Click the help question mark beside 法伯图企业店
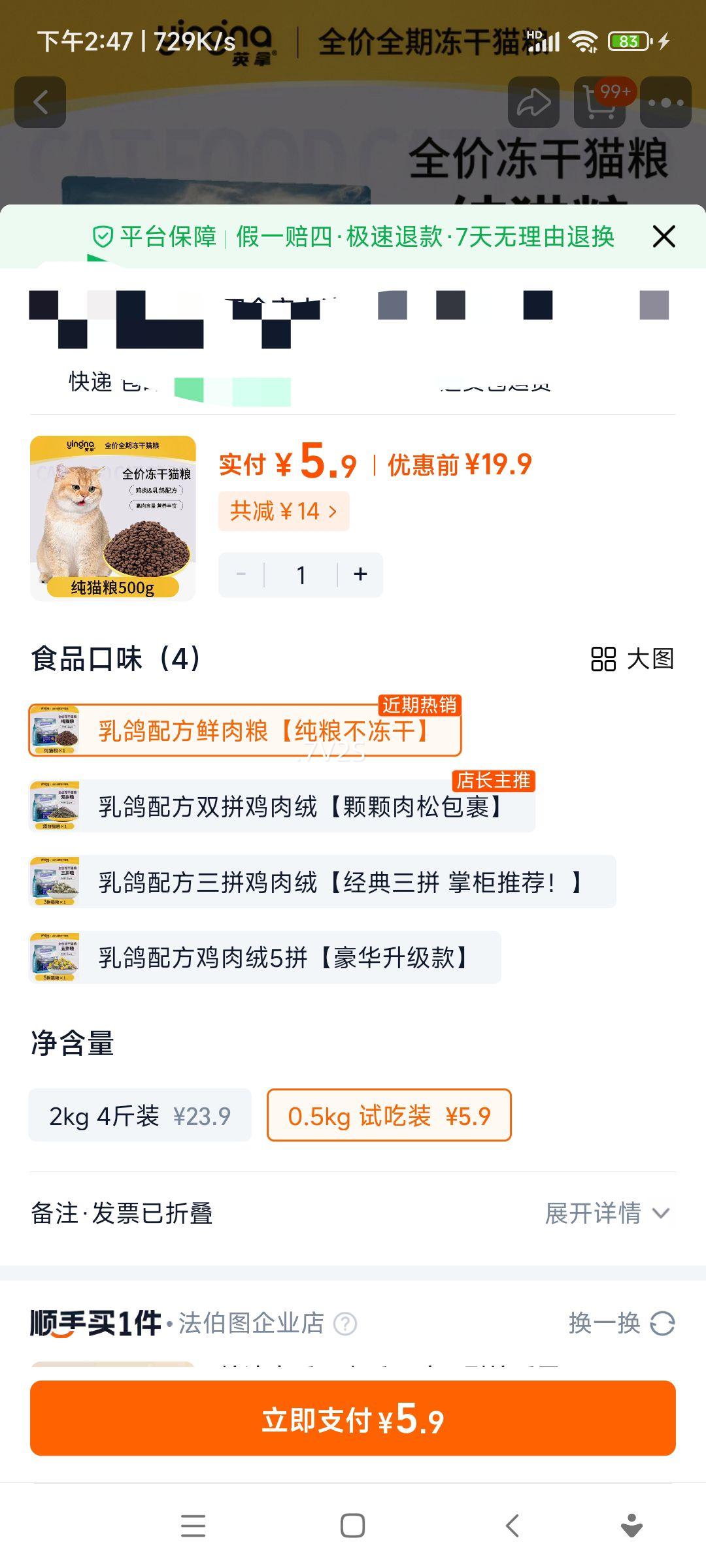706x1568 pixels. tap(344, 1324)
